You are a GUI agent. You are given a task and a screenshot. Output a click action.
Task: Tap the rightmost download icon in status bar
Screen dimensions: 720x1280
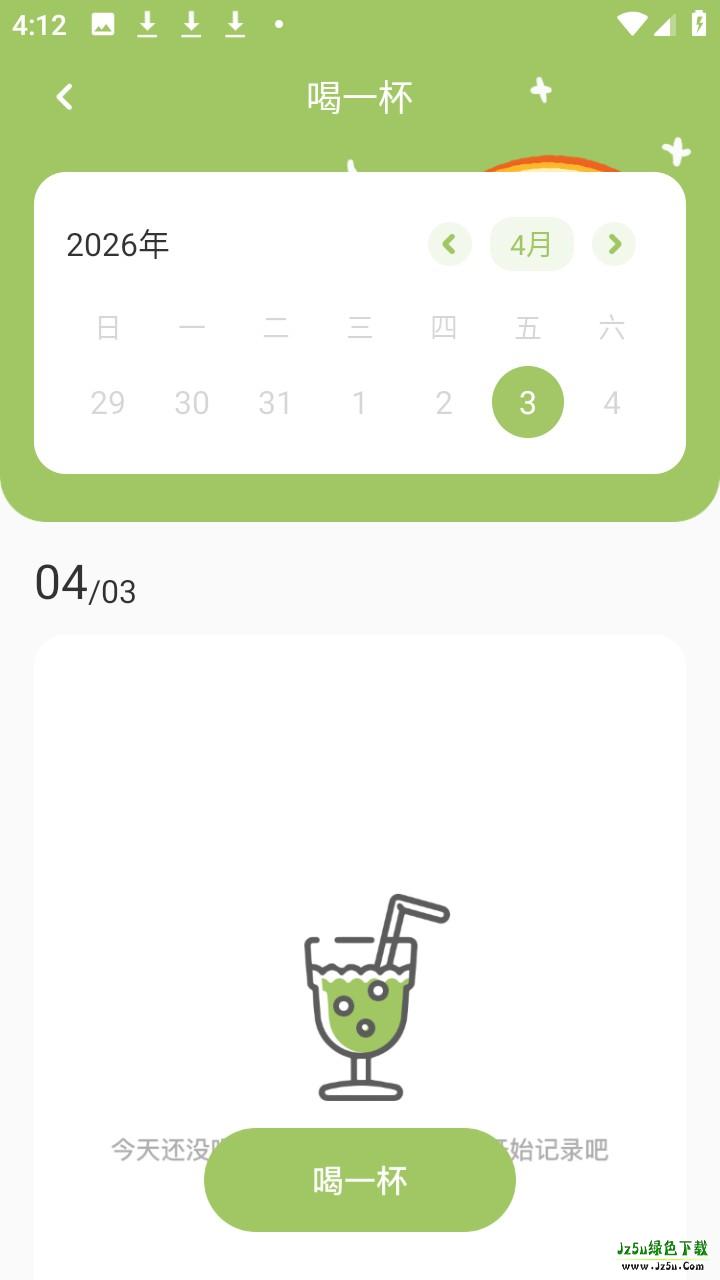point(234,24)
